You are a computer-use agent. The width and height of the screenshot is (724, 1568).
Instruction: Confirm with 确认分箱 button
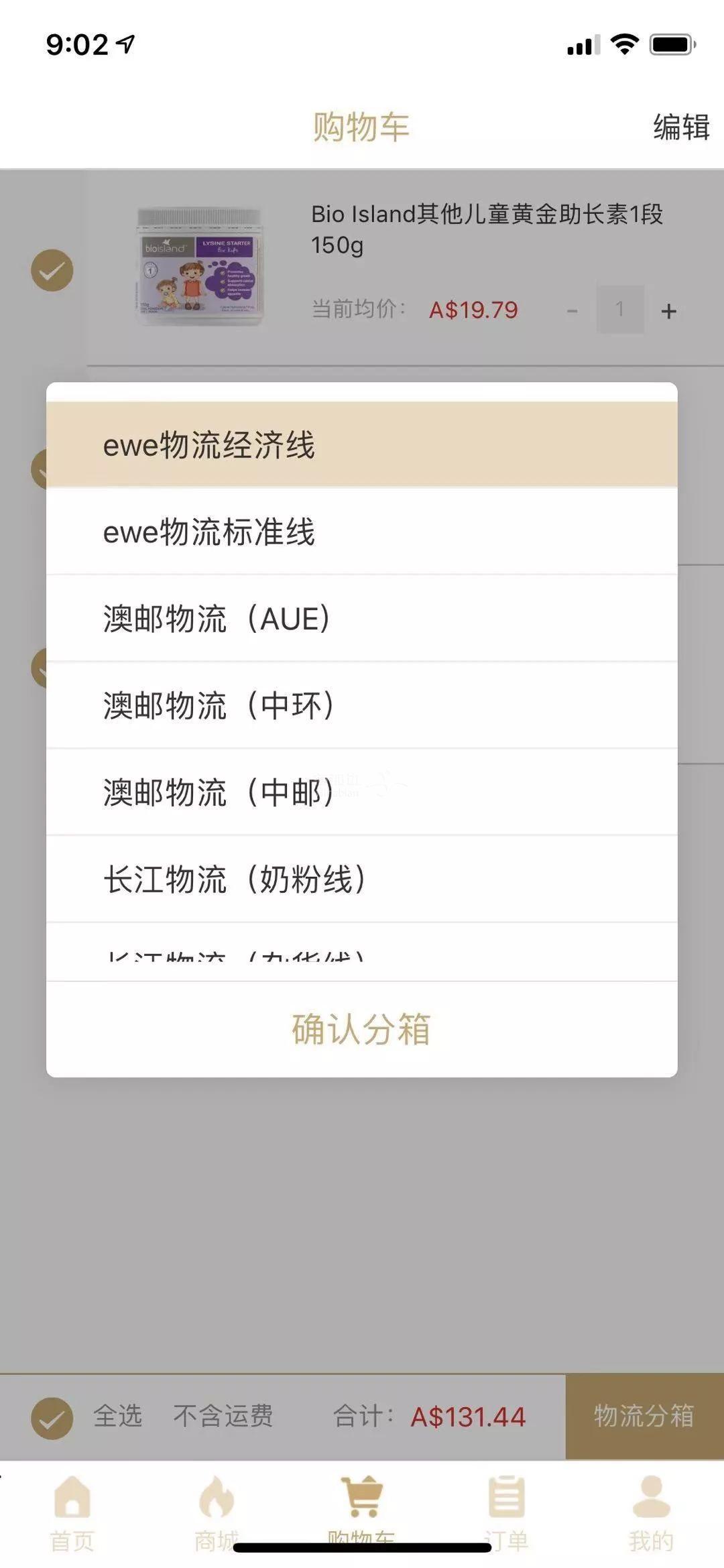(361, 1029)
